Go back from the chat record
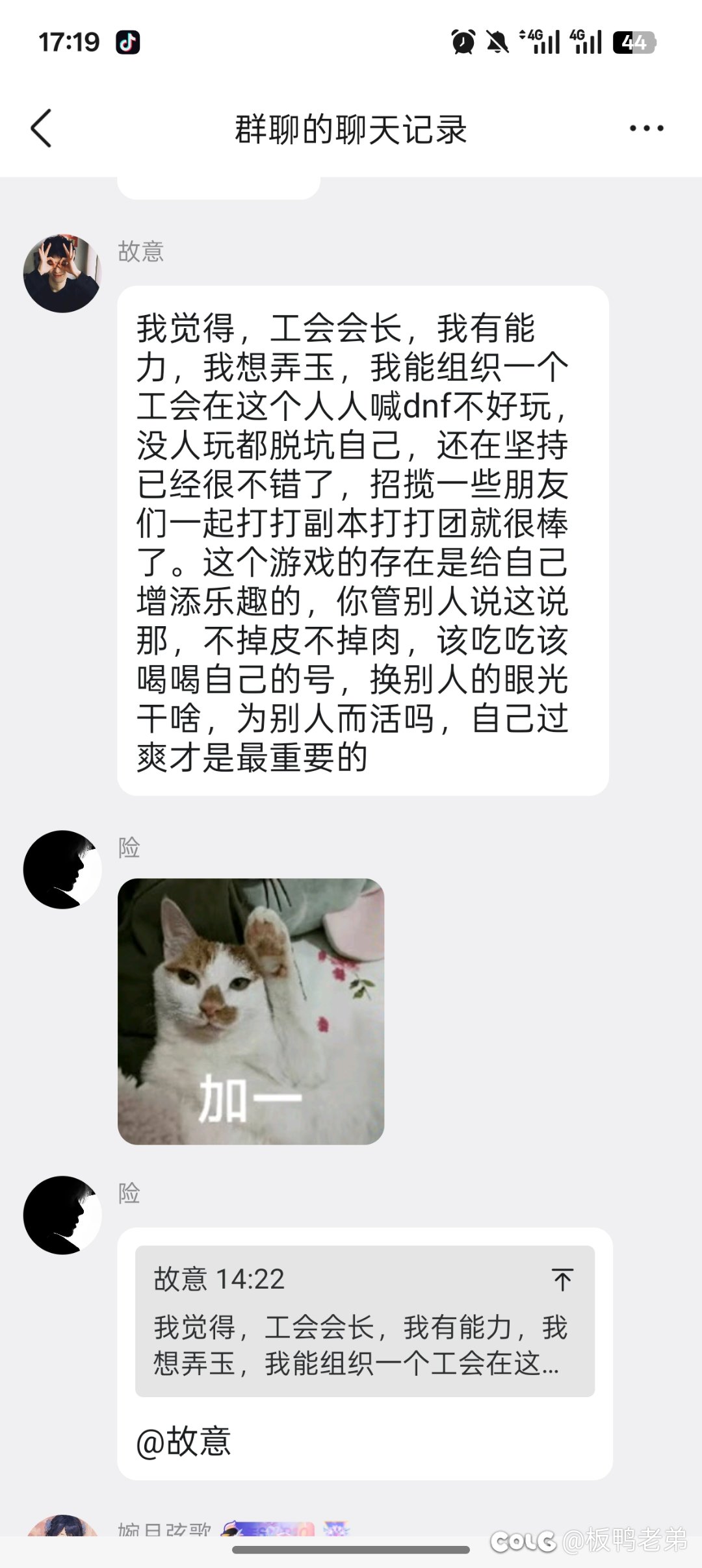Image resolution: width=702 pixels, height=1568 pixels. pyautogui.click(x=42, y=128)
